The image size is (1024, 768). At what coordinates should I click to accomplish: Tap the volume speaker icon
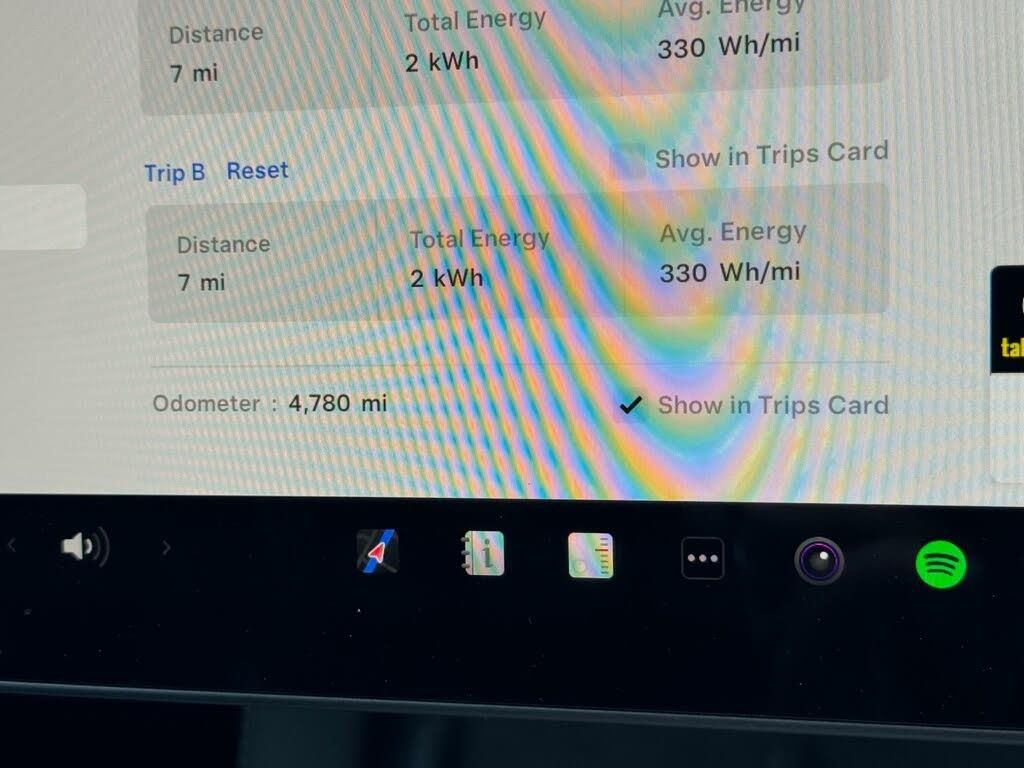click(x=83, y=547)
